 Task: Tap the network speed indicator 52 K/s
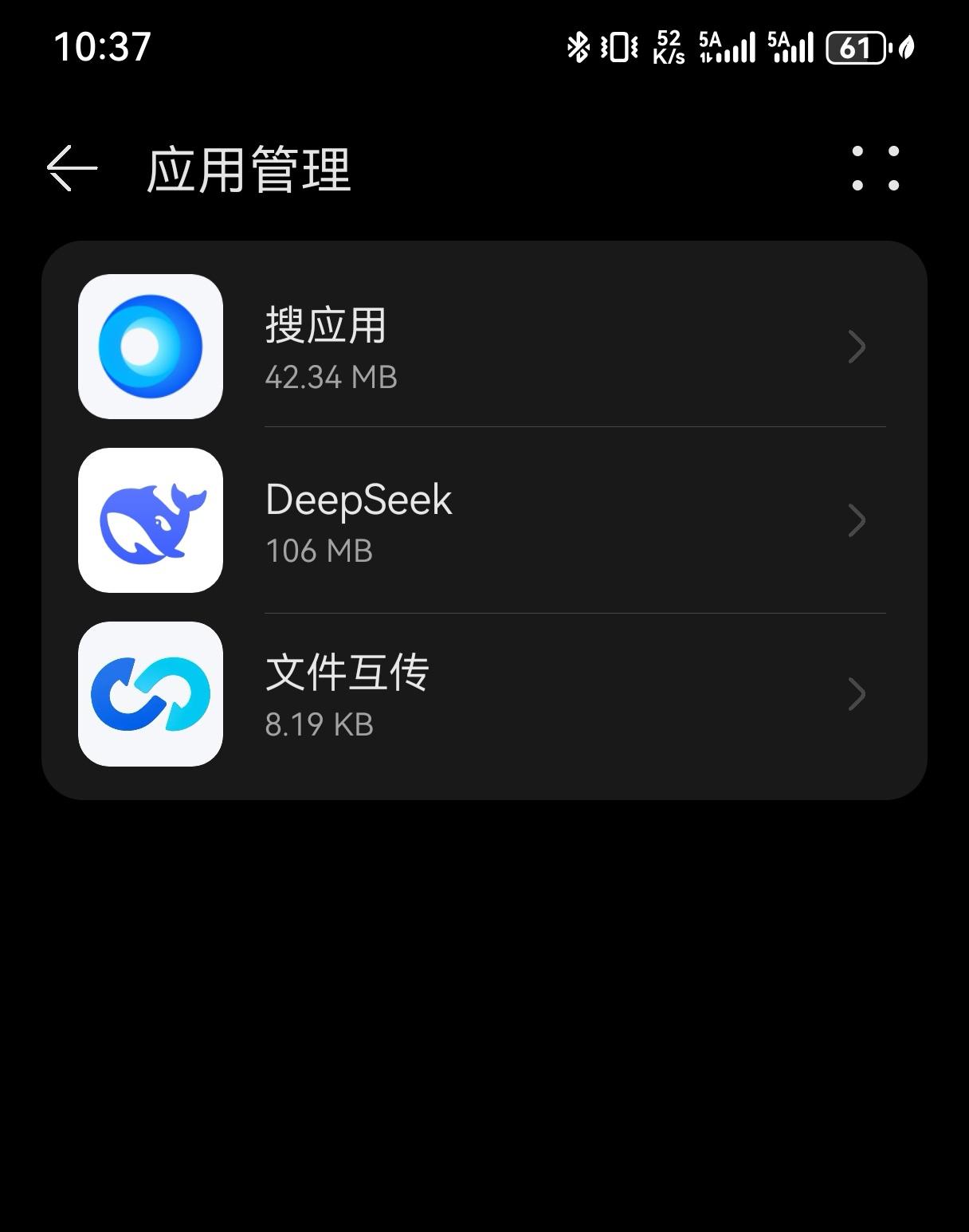click(x=668, y=49)
